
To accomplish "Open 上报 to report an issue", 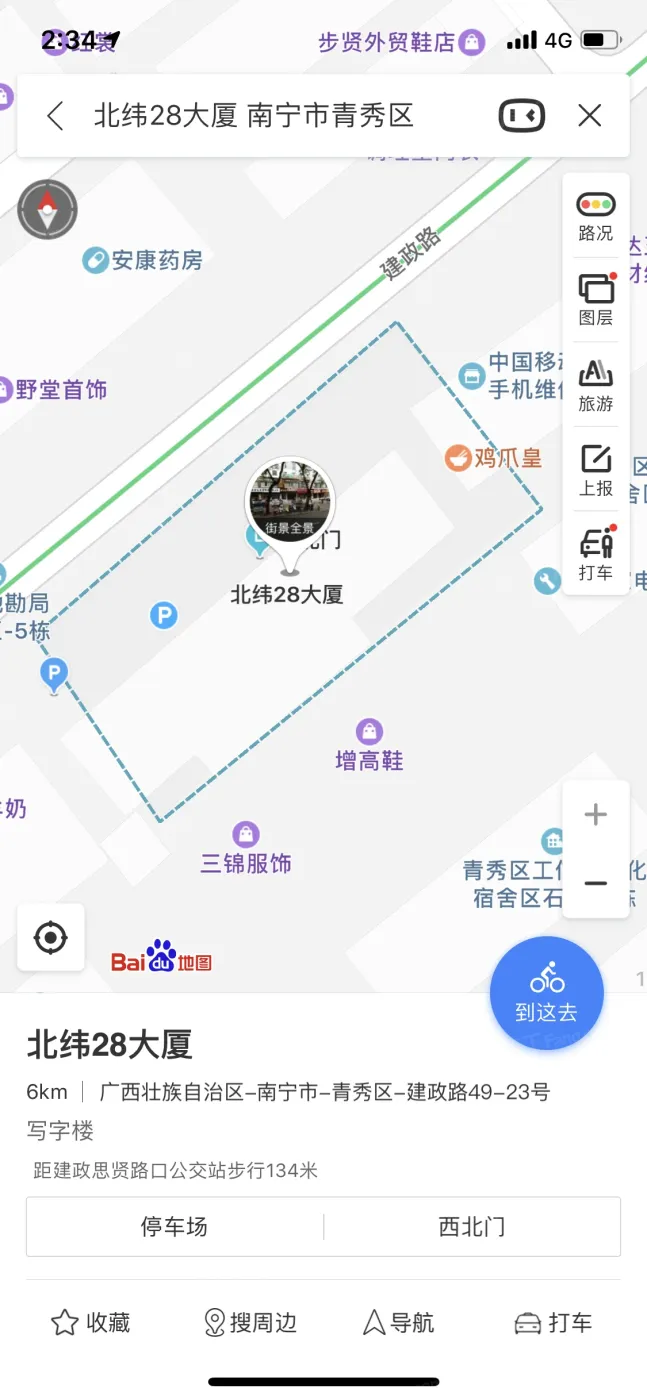I will coord(596,471).
